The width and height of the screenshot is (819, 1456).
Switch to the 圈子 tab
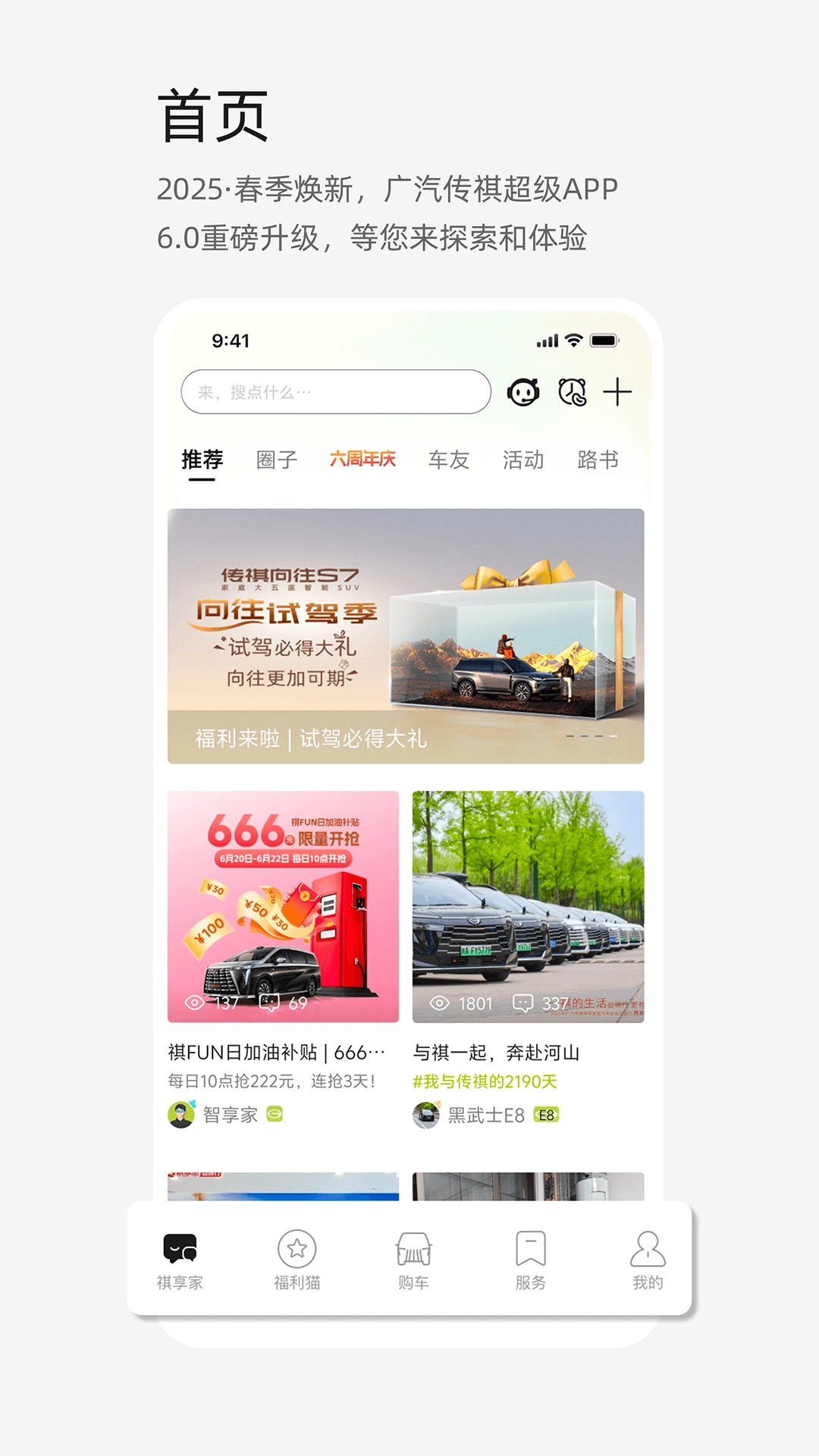coord(276,459)
